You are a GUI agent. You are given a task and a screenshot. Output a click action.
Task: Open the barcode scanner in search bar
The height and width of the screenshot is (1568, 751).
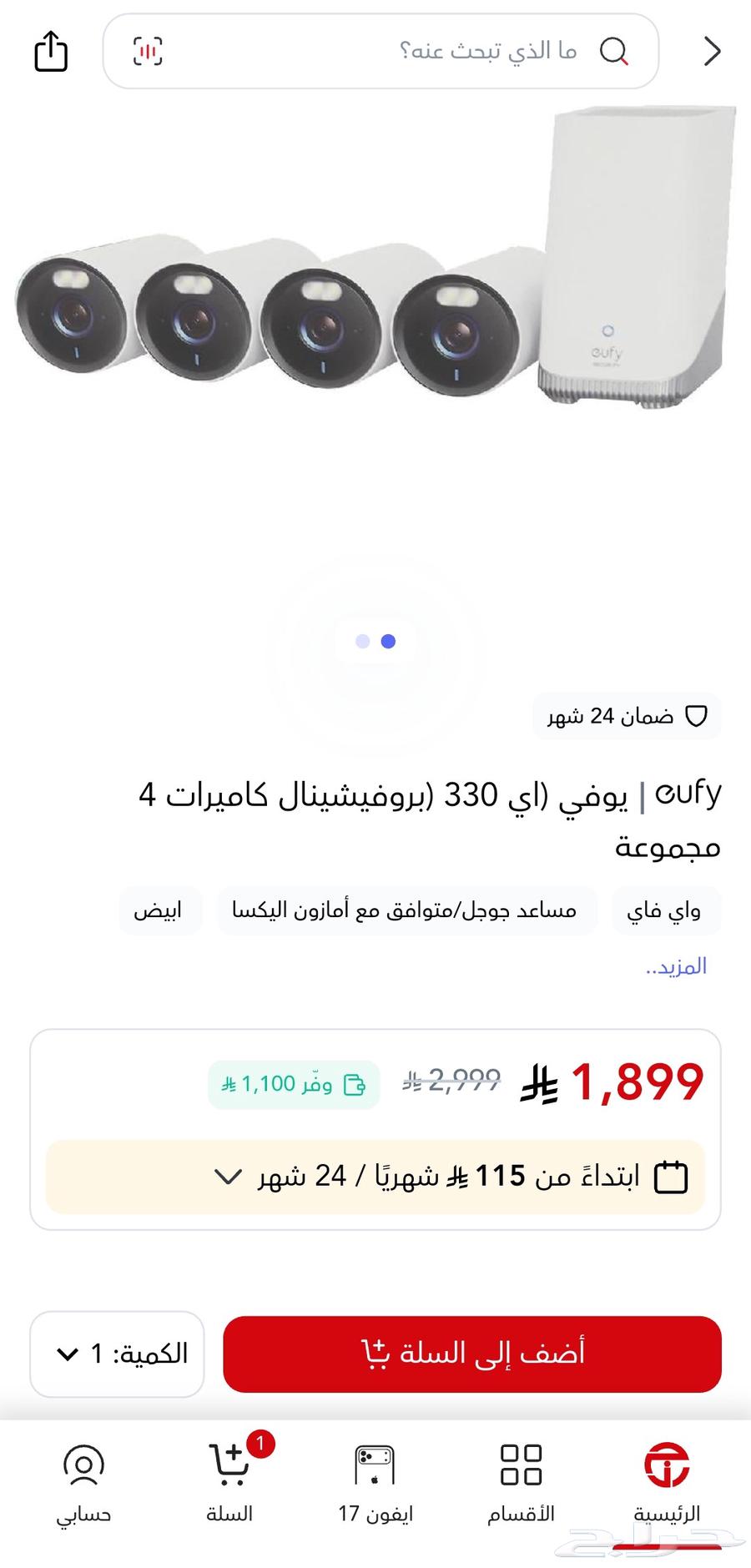(x=149, y=52)
